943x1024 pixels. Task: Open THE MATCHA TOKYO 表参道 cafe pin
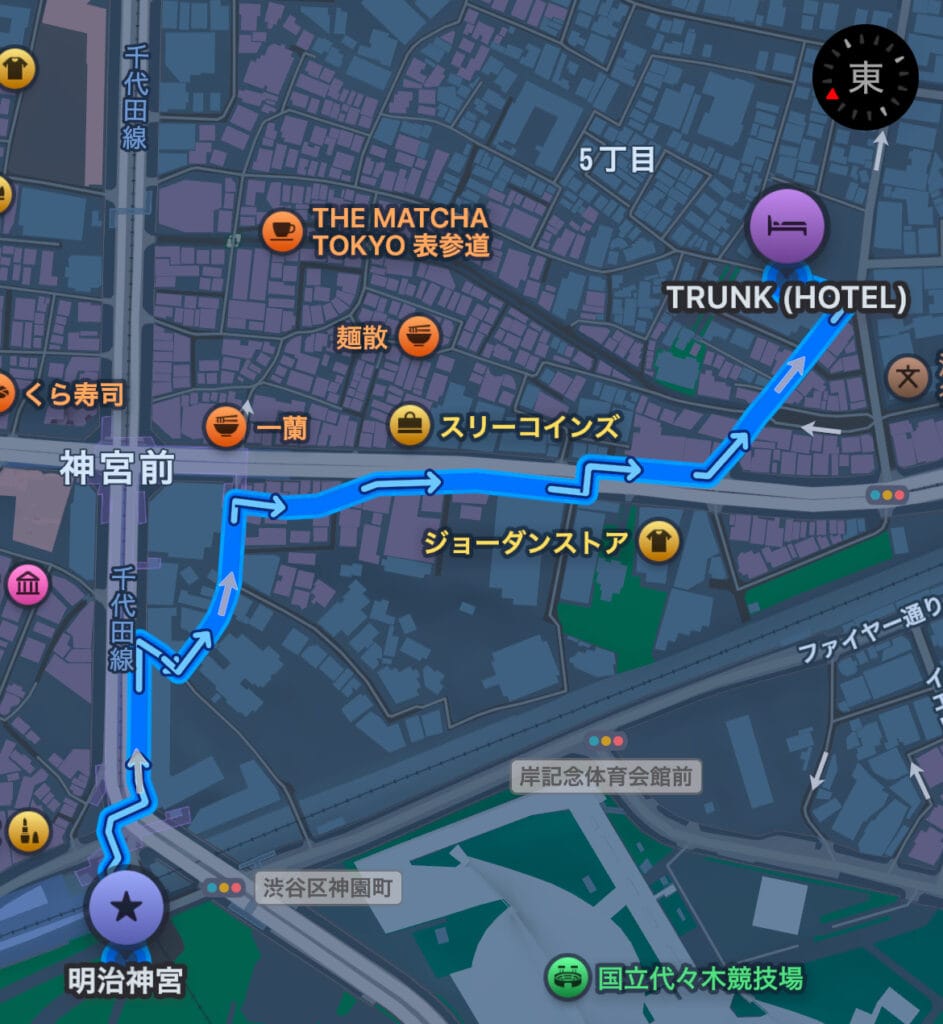(282, 232)
